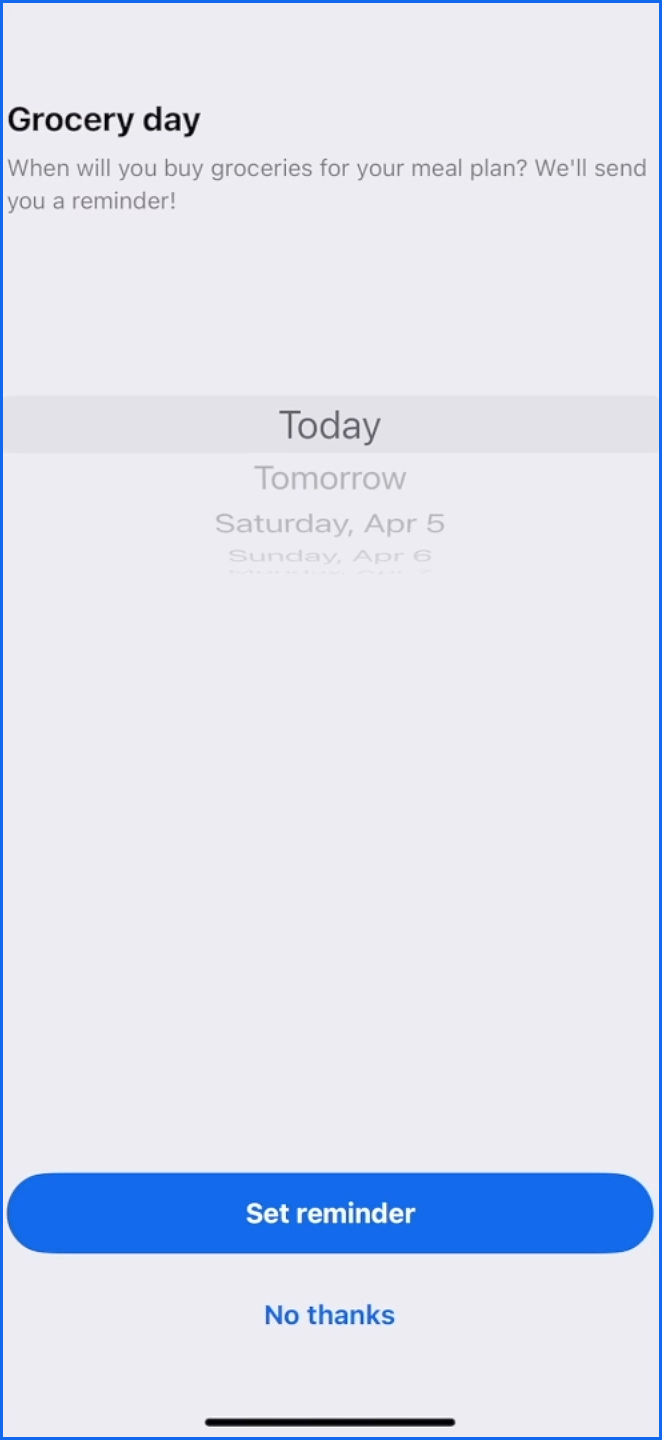Decline with No thanks

point(329,1315)
